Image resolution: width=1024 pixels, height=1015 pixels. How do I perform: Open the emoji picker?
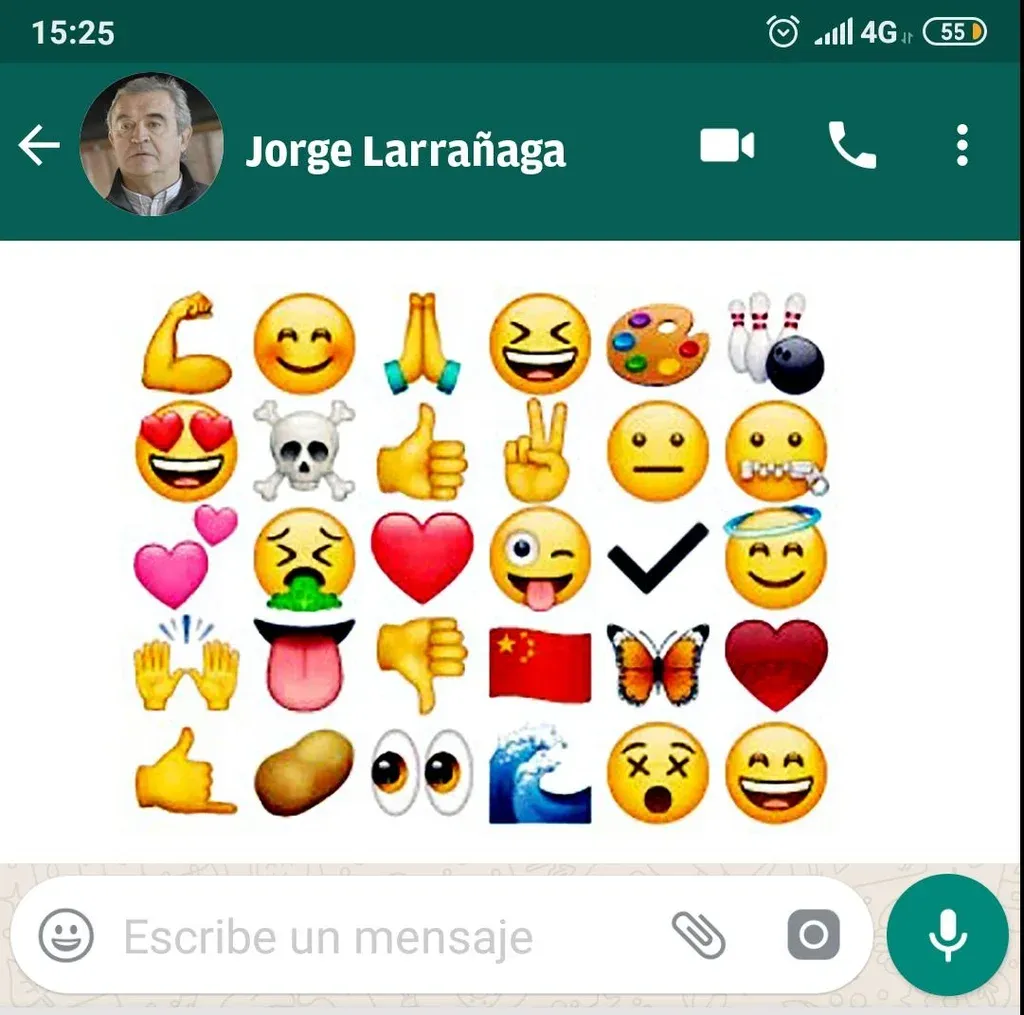tap(66, 936)
